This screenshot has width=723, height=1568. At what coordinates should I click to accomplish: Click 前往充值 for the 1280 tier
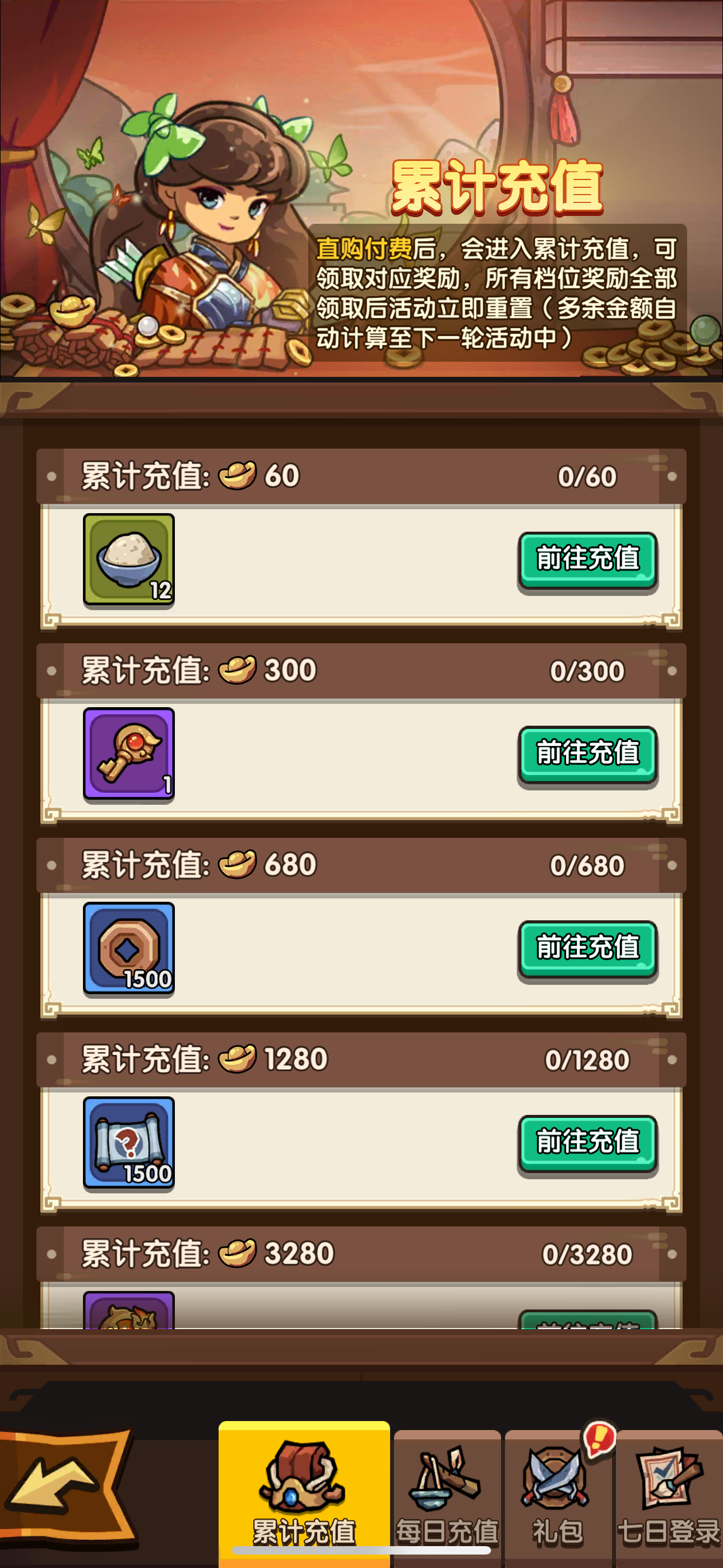587,1143
